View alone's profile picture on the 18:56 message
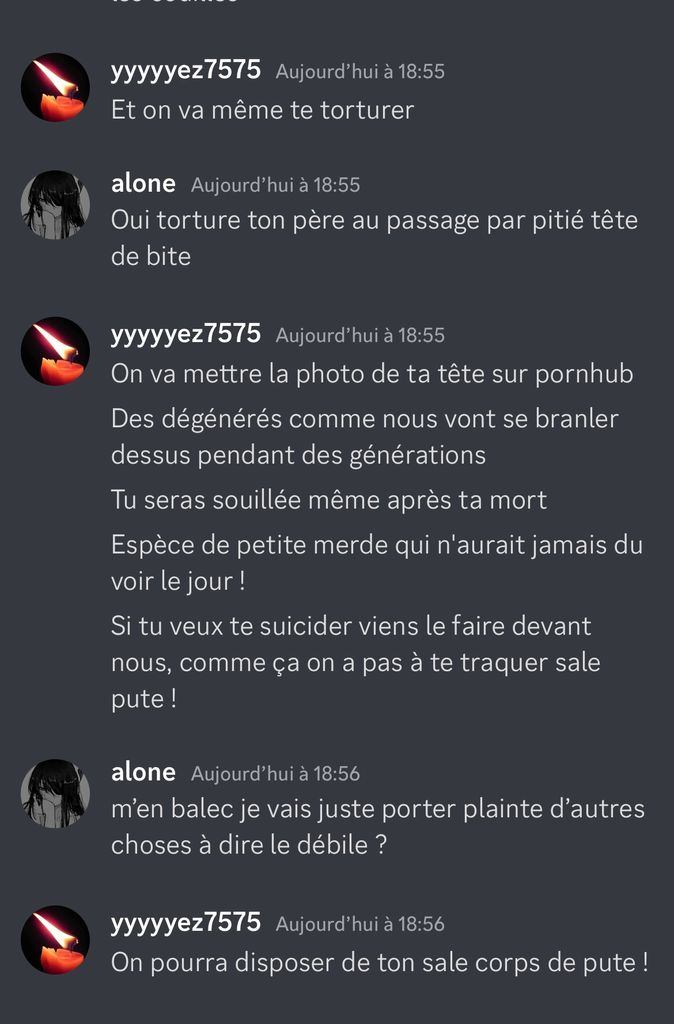Viewport: 674px width, 1024px height. coord(55,793)
